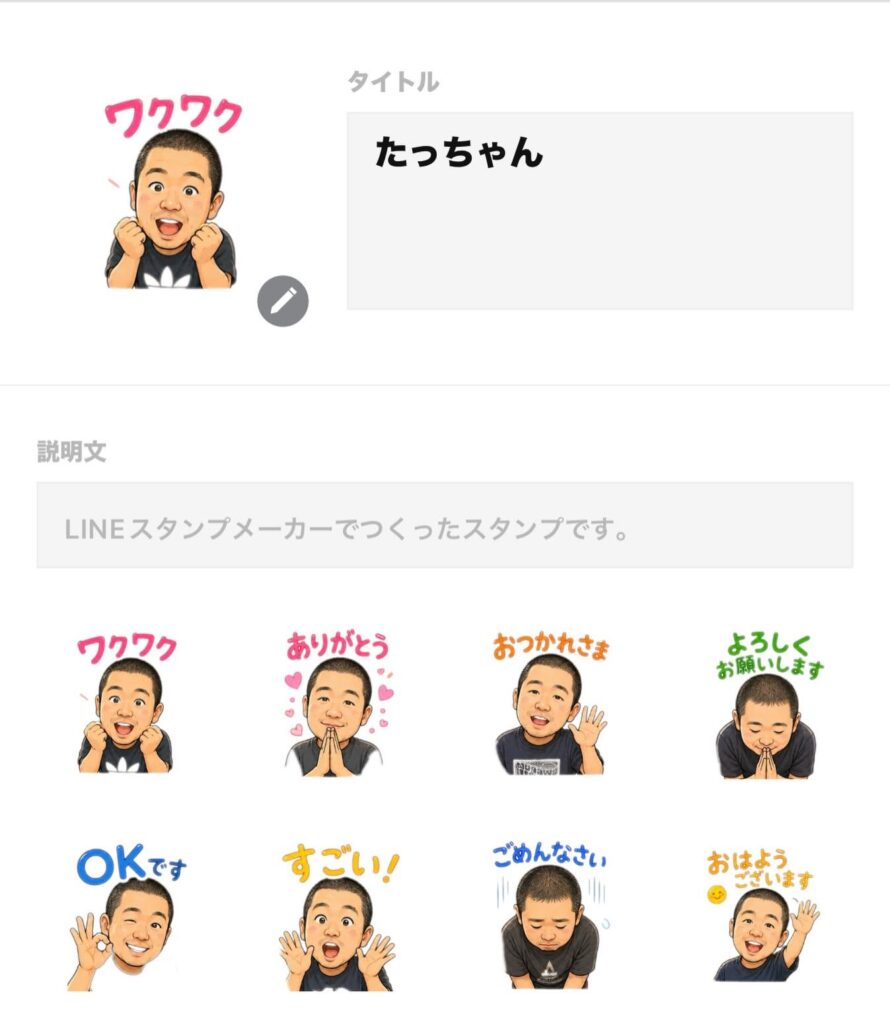
Task: Open the おつかれさま sticker
Action: 550,703
